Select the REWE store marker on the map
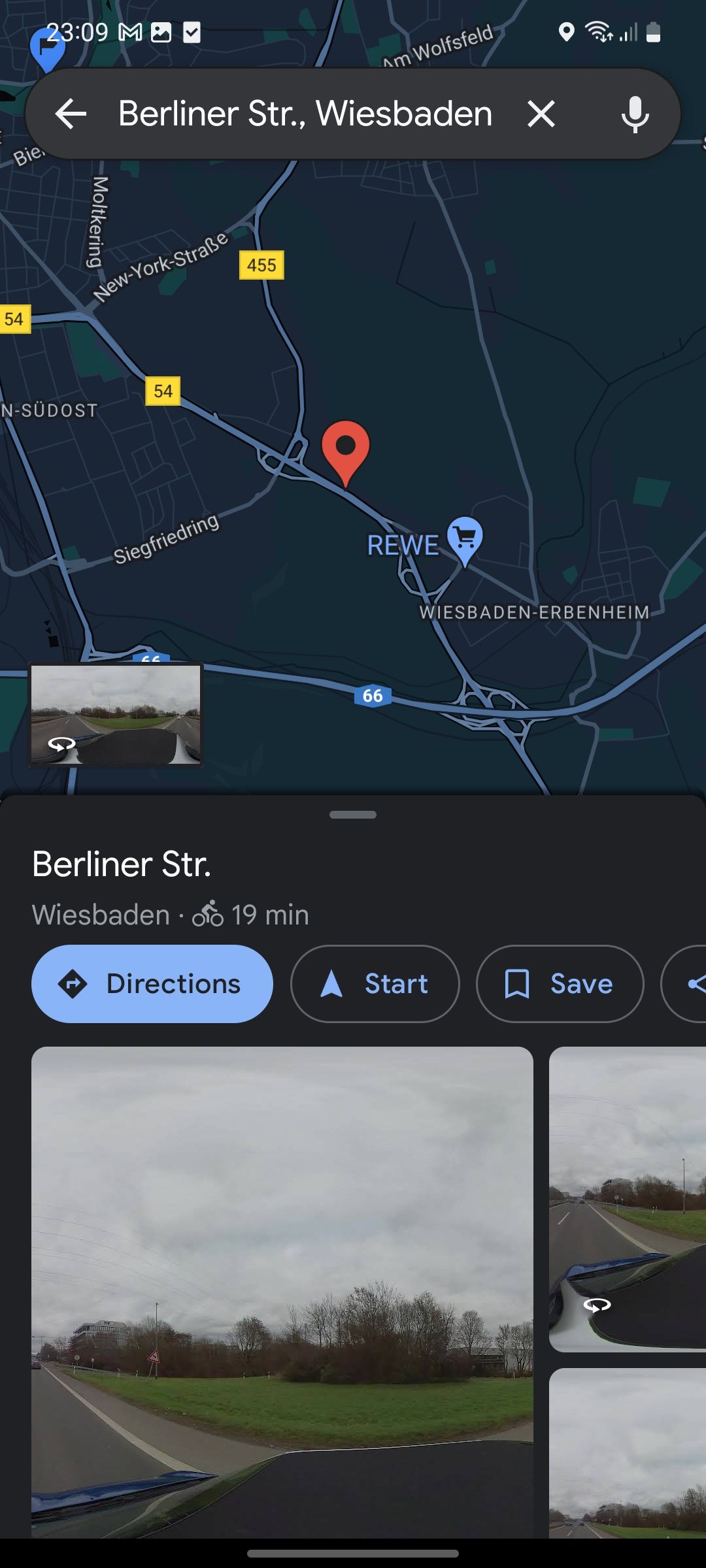 (465, 540)
